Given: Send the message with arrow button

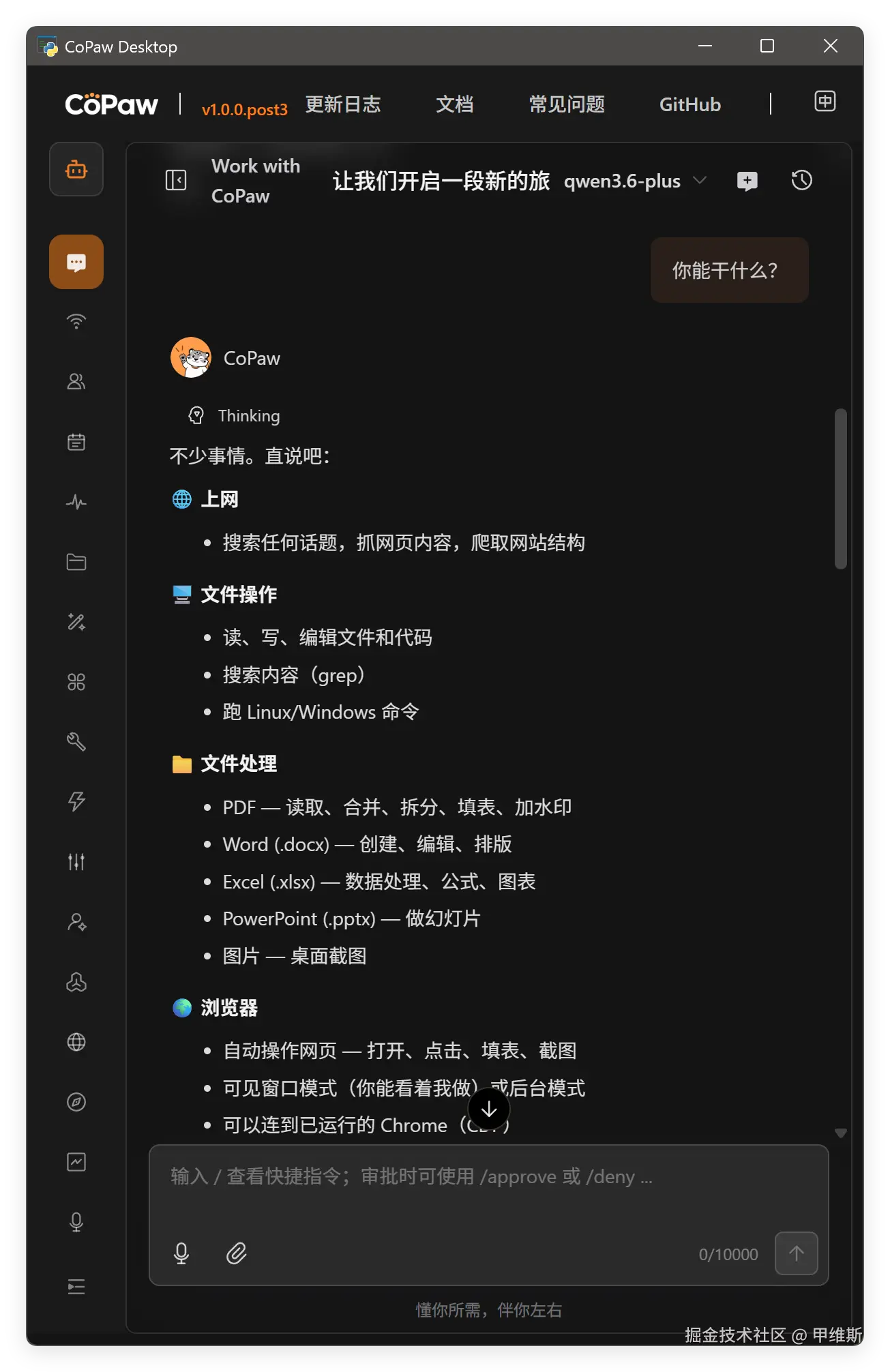Looking at the screenshot, I should 796,1253.
